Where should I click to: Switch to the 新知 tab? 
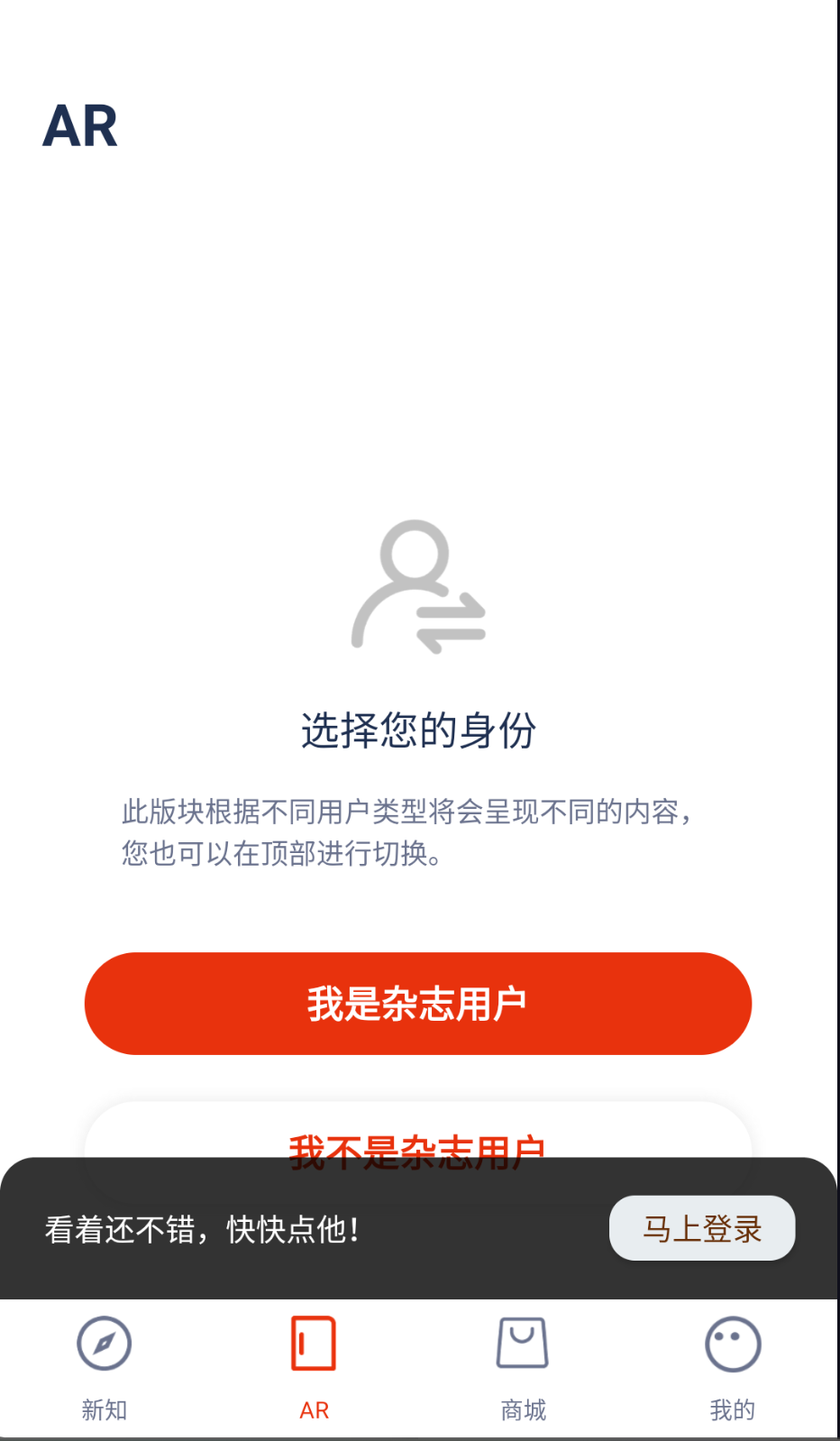pyautogui.click(x=104, y=1366)
